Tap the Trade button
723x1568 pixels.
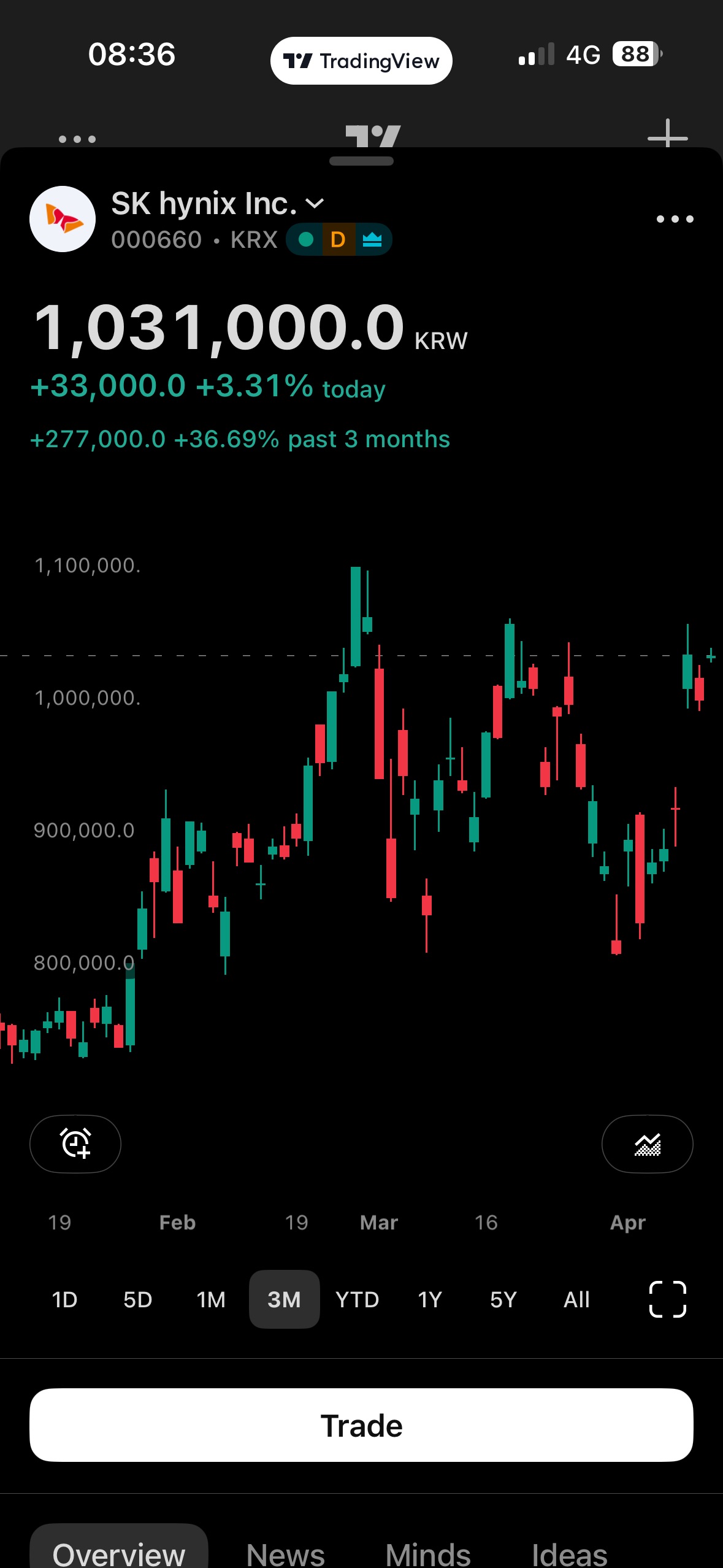click(x=361, y=1425)
